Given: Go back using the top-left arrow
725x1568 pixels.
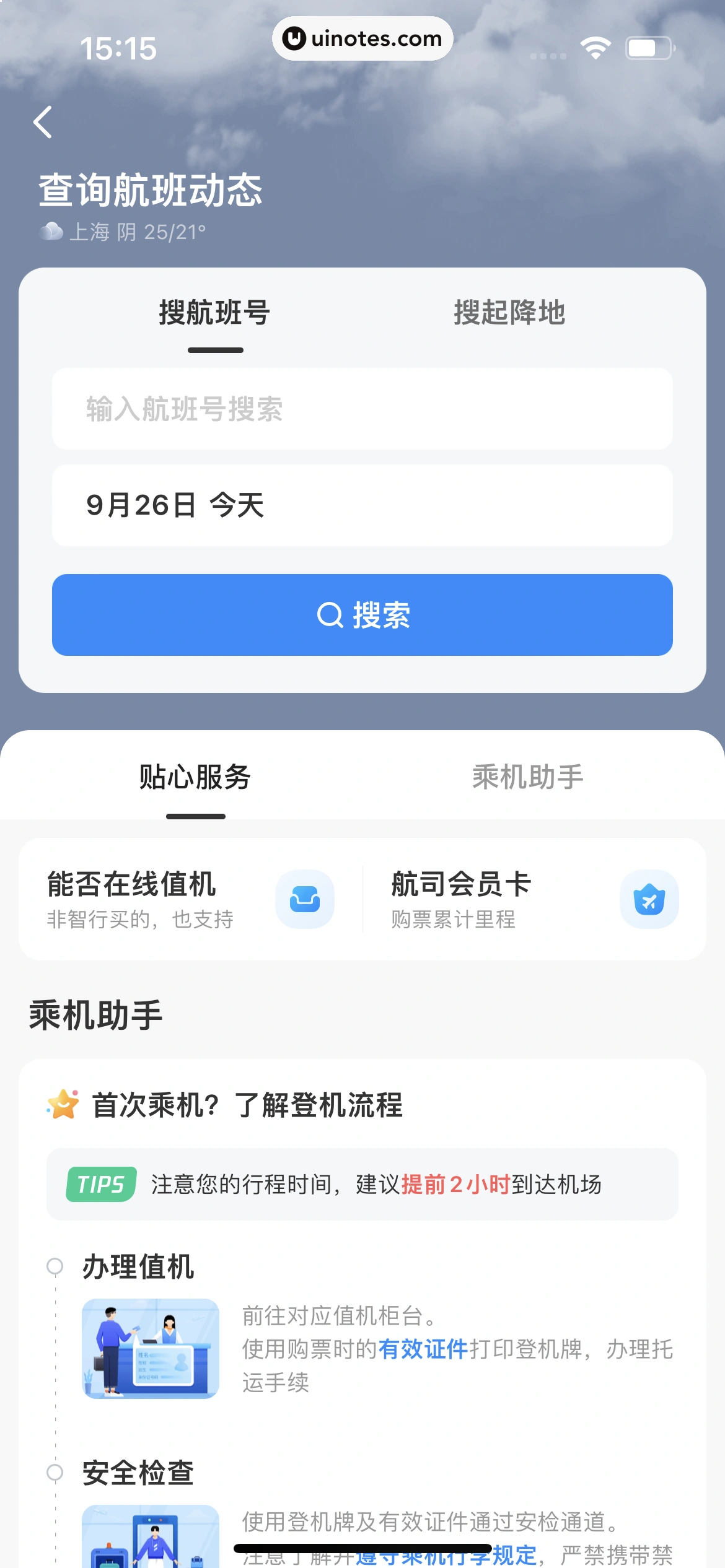Looking at the screenshot, I should 43,122.
